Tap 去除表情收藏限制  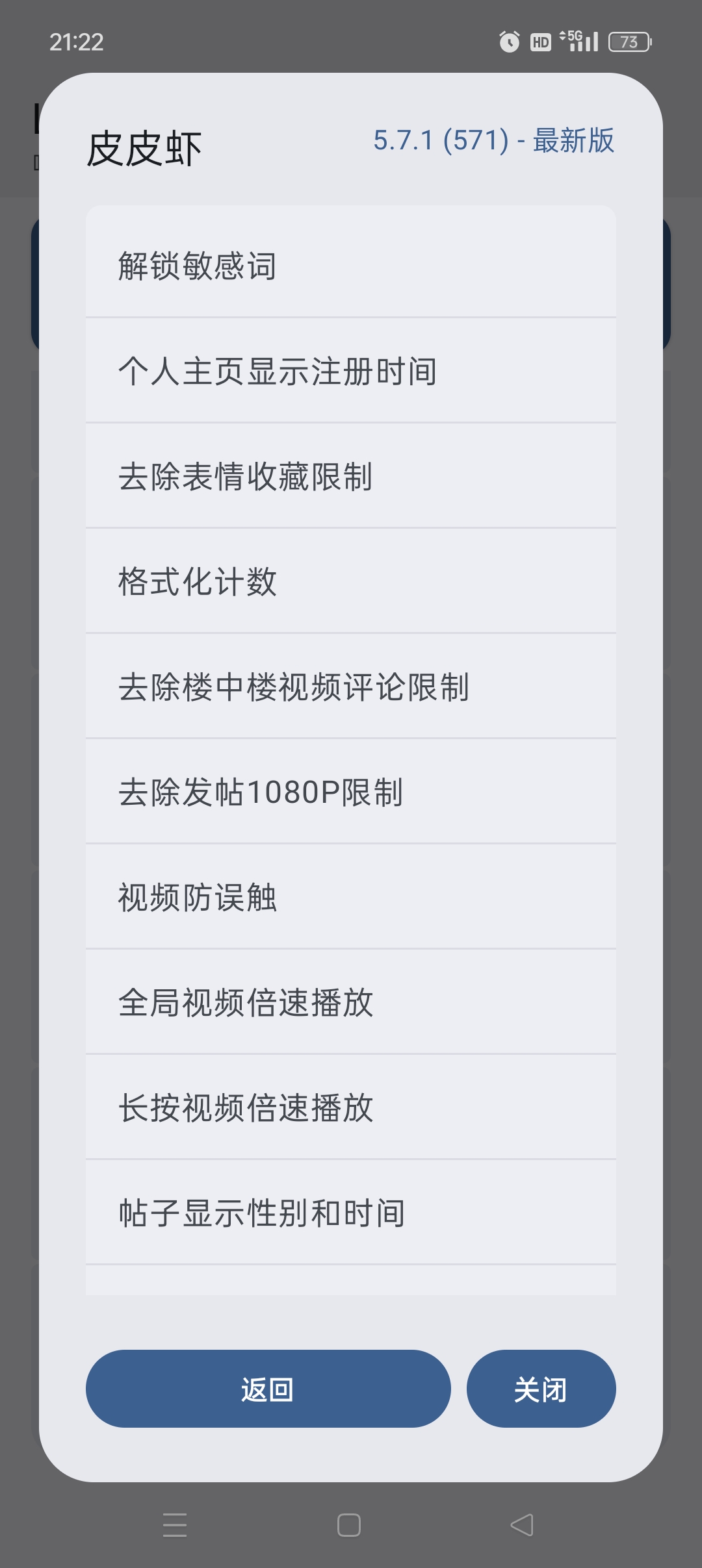[351, 476]
